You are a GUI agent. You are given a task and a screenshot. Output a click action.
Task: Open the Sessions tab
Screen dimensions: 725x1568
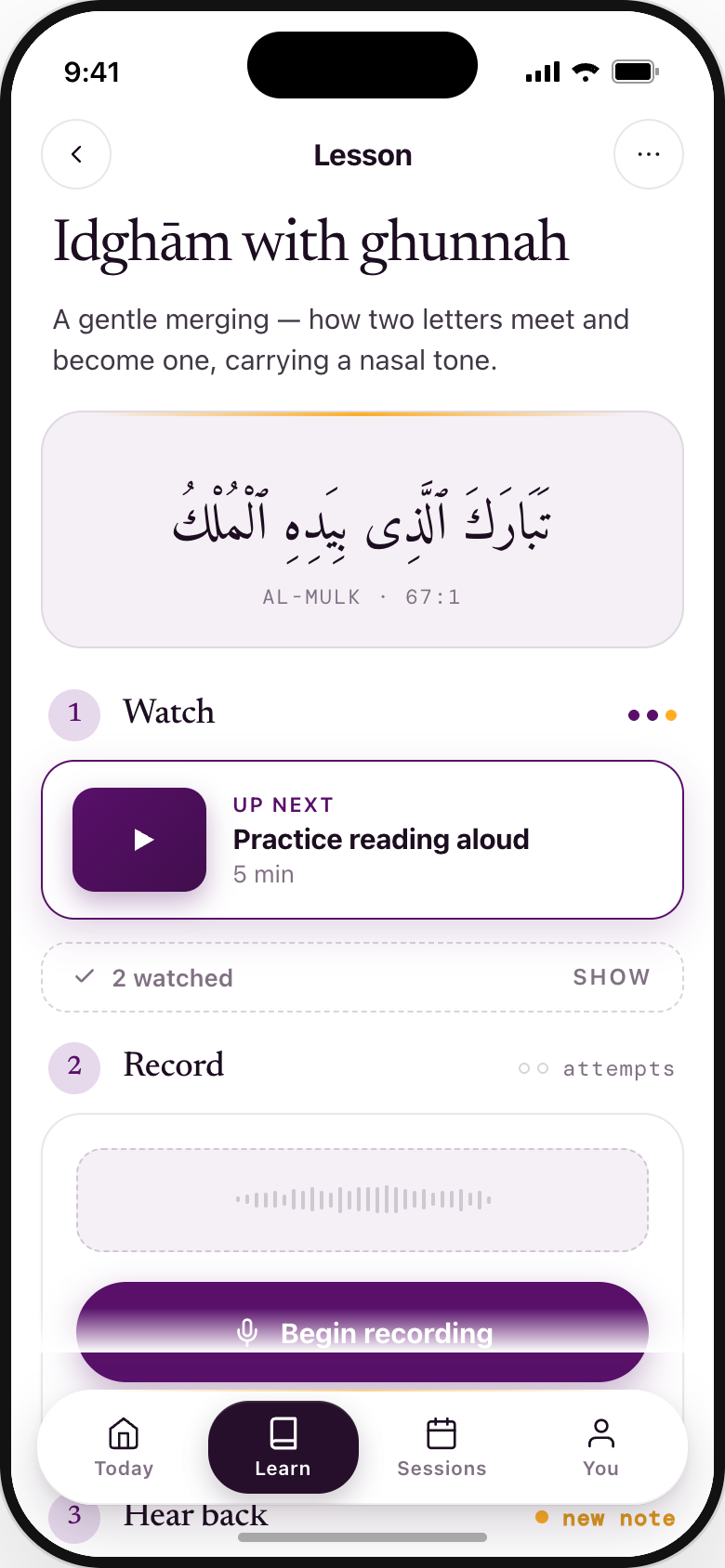(442, 1447)
